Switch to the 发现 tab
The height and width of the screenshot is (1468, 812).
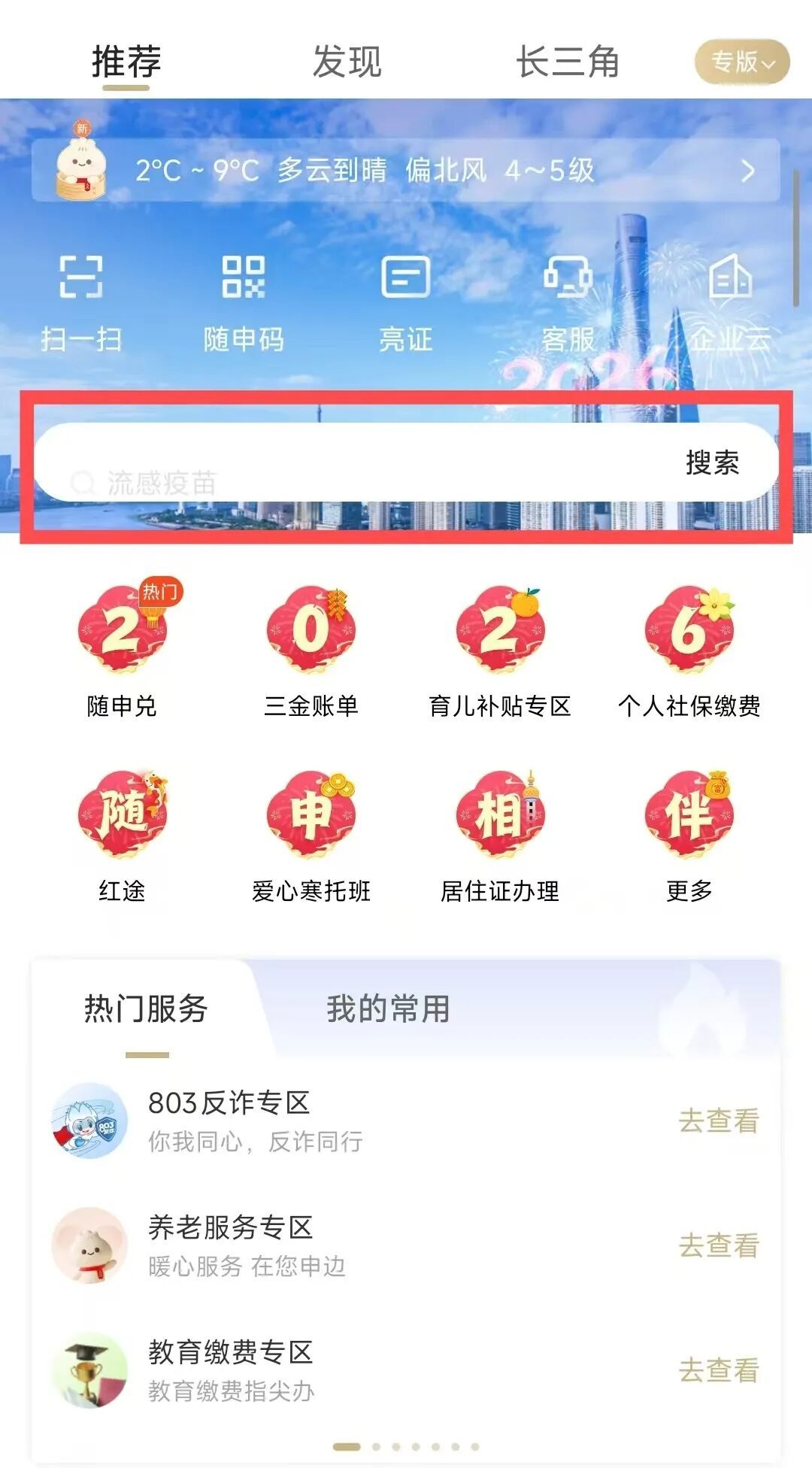click(x=347, y=62)
